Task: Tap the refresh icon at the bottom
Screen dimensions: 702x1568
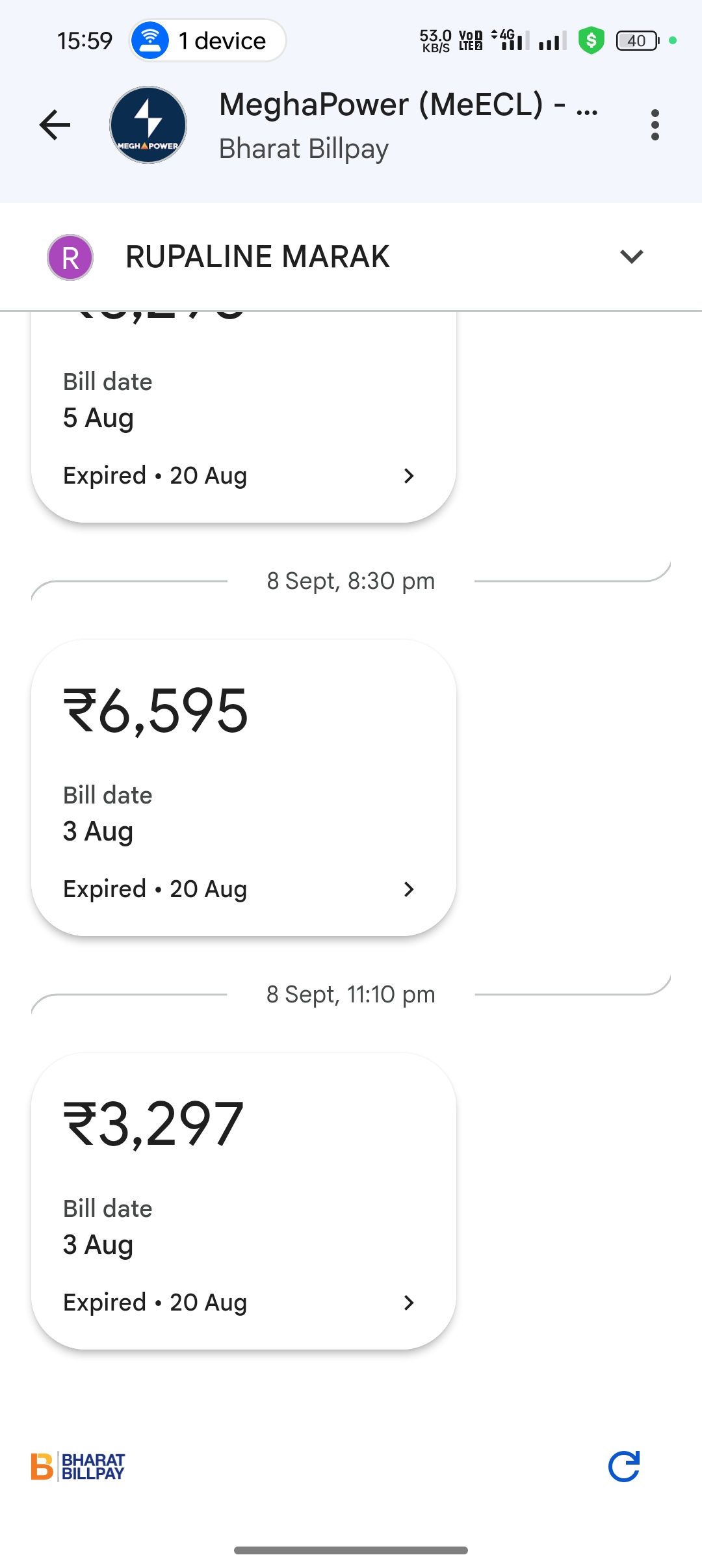Action: tap(624, 1467)
